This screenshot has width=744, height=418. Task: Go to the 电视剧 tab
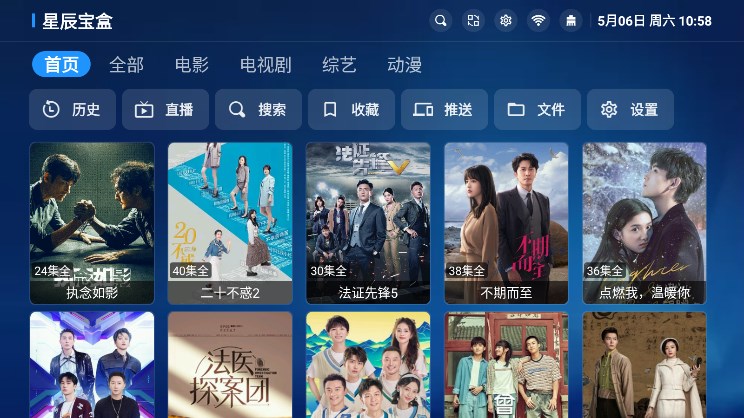point(265,65)
